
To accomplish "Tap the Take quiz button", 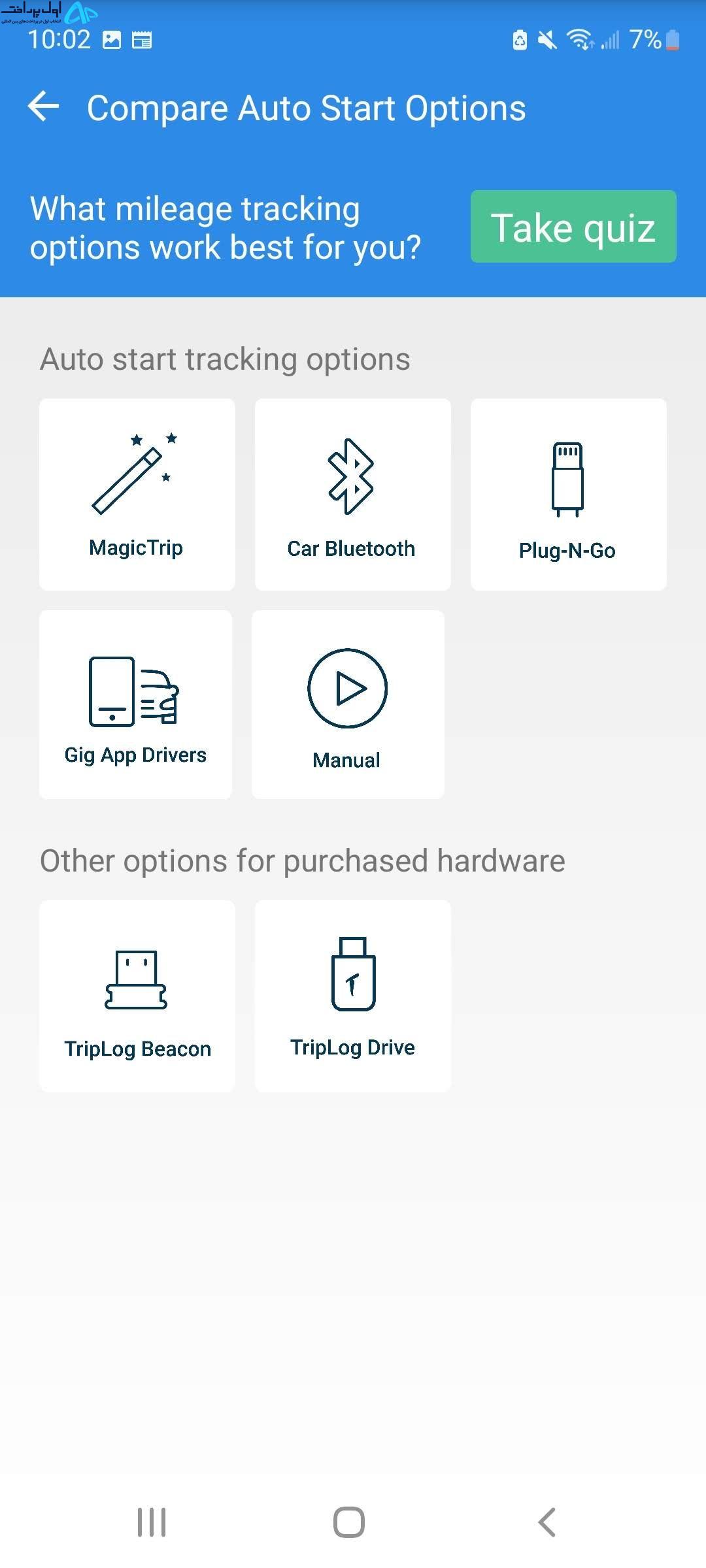I will (573, 227).
